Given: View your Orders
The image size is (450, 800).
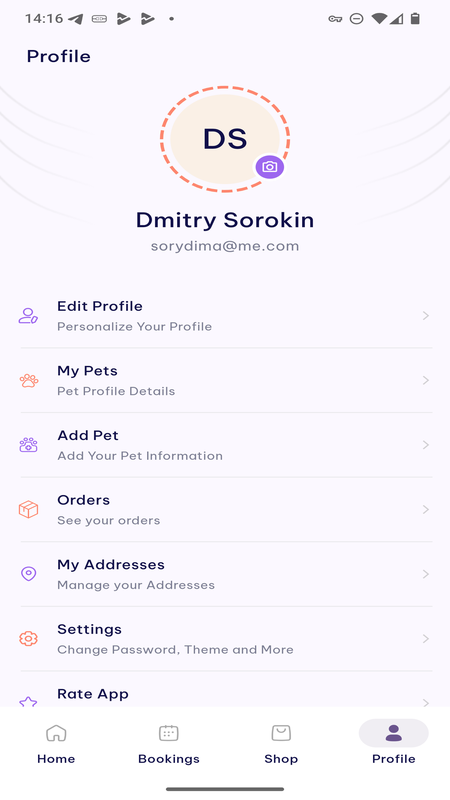Looking at the screenshot, I should (225, 510).
